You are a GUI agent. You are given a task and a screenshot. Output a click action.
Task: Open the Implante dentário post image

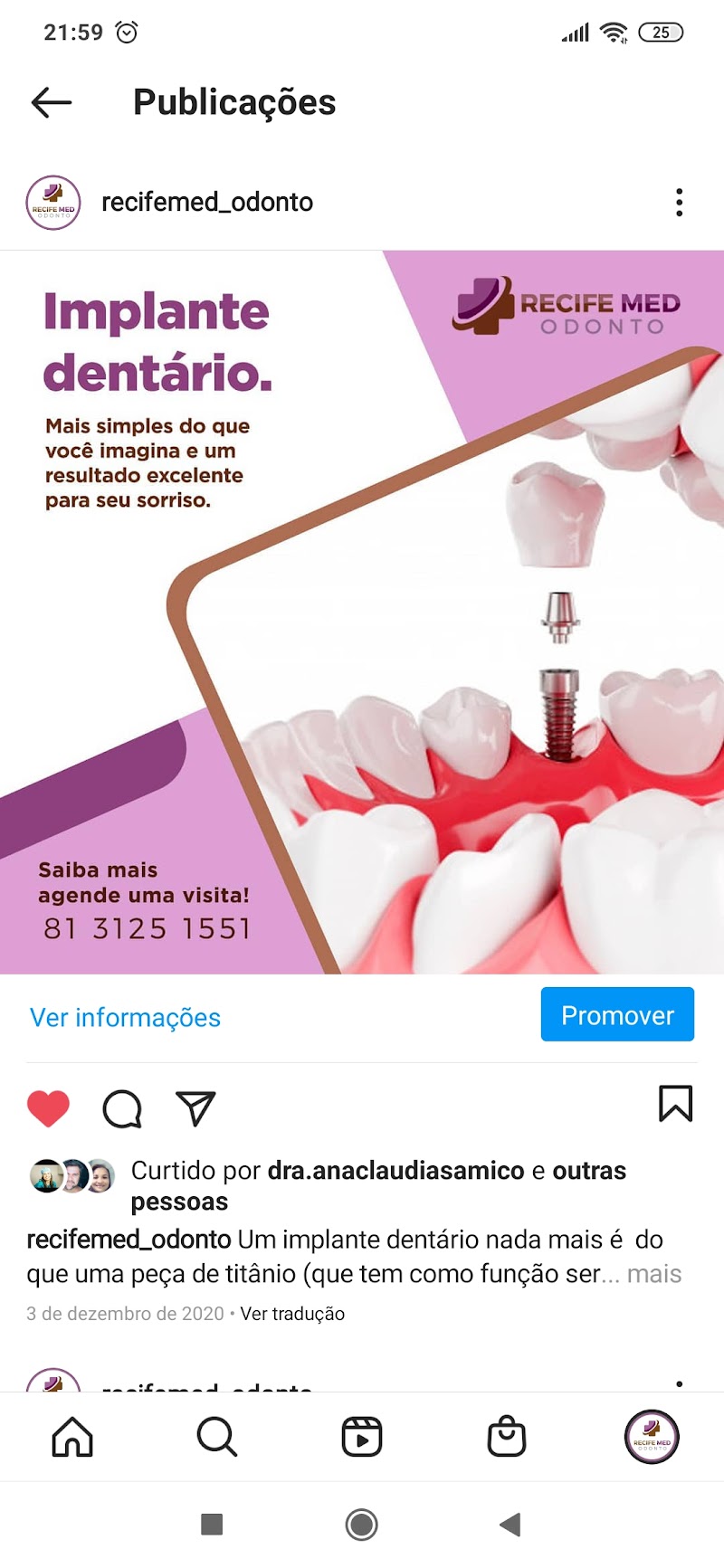[x=362, y=612]
